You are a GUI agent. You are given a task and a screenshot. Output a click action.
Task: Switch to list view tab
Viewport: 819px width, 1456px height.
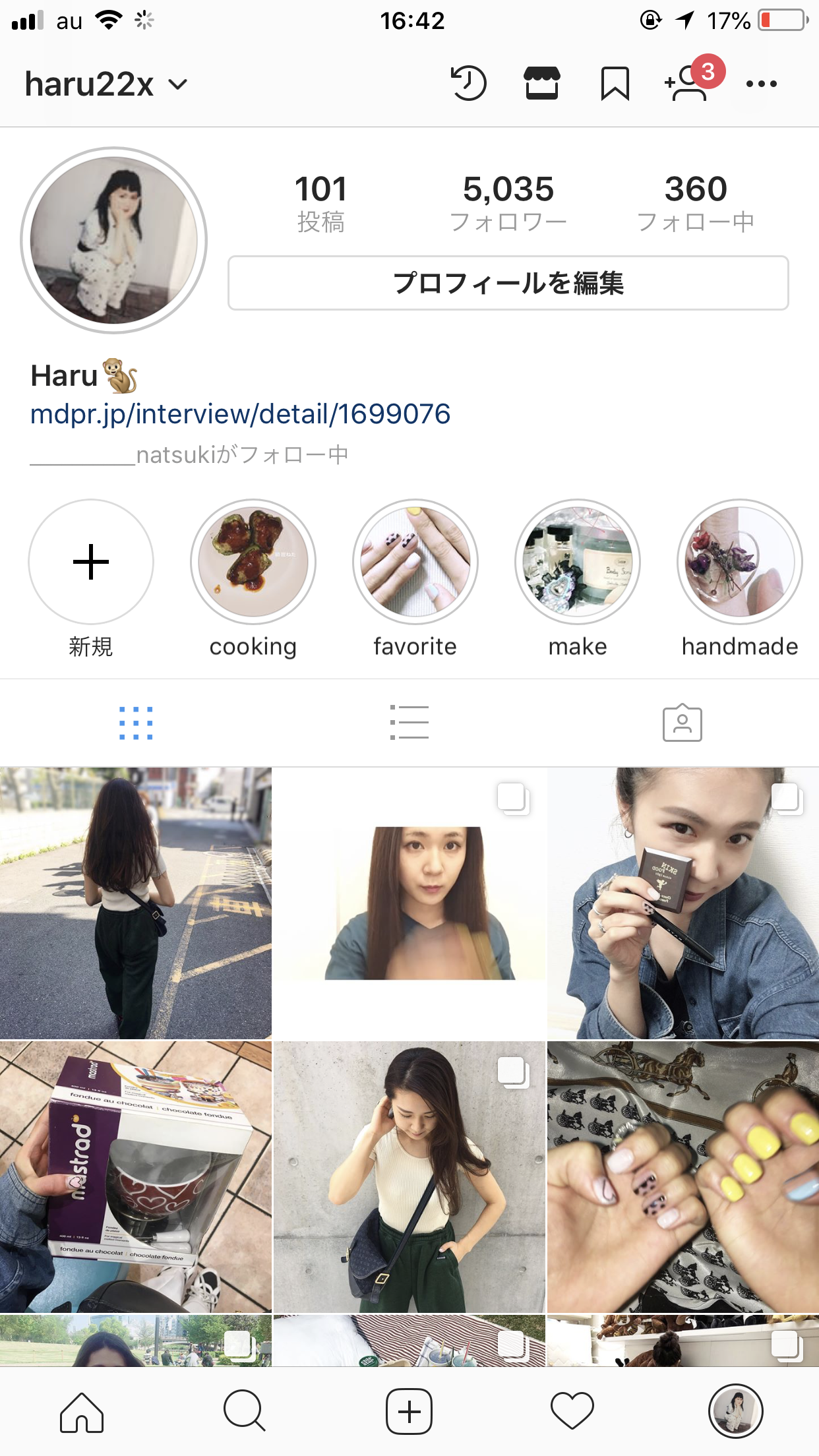click(x=409, y=723)
